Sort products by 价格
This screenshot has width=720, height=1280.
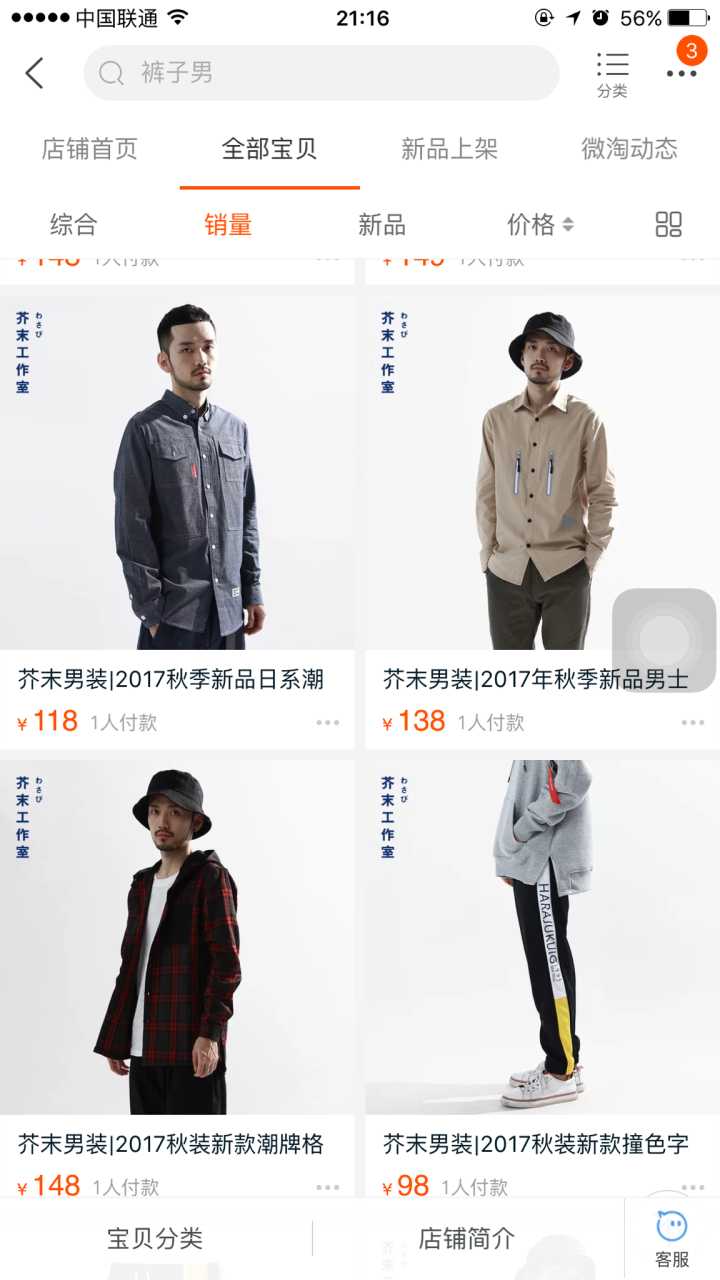[540, 224]
